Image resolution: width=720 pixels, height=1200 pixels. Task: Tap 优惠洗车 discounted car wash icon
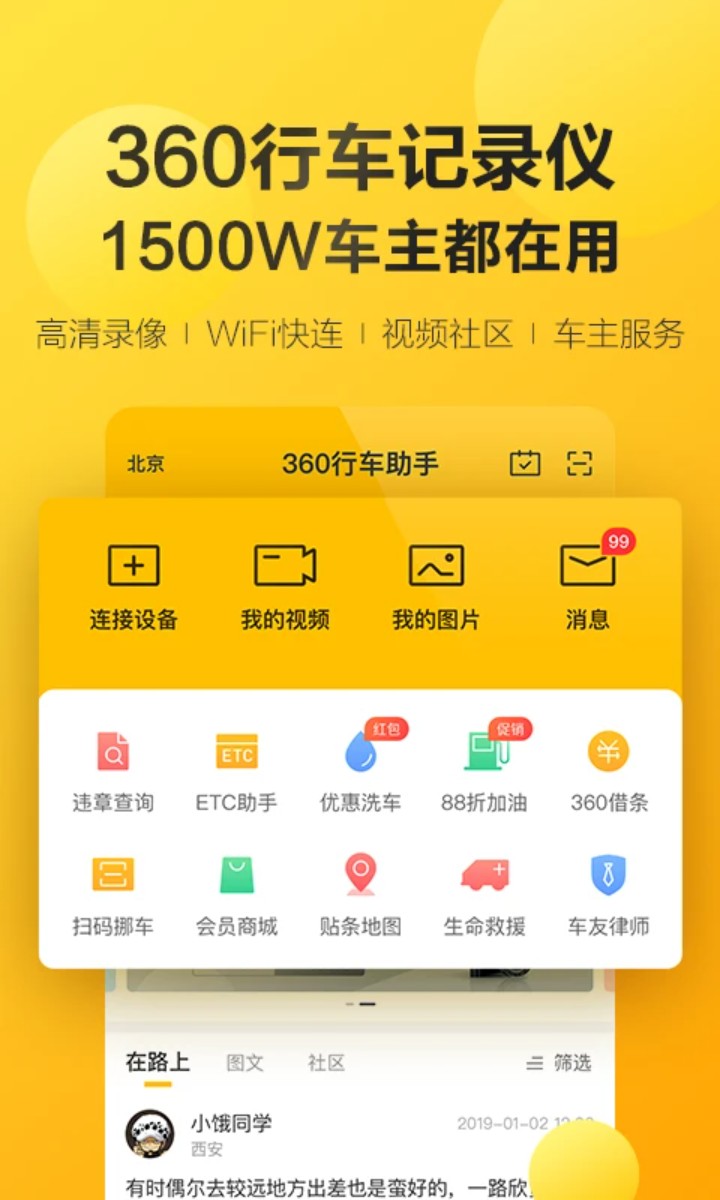point(360,750)
